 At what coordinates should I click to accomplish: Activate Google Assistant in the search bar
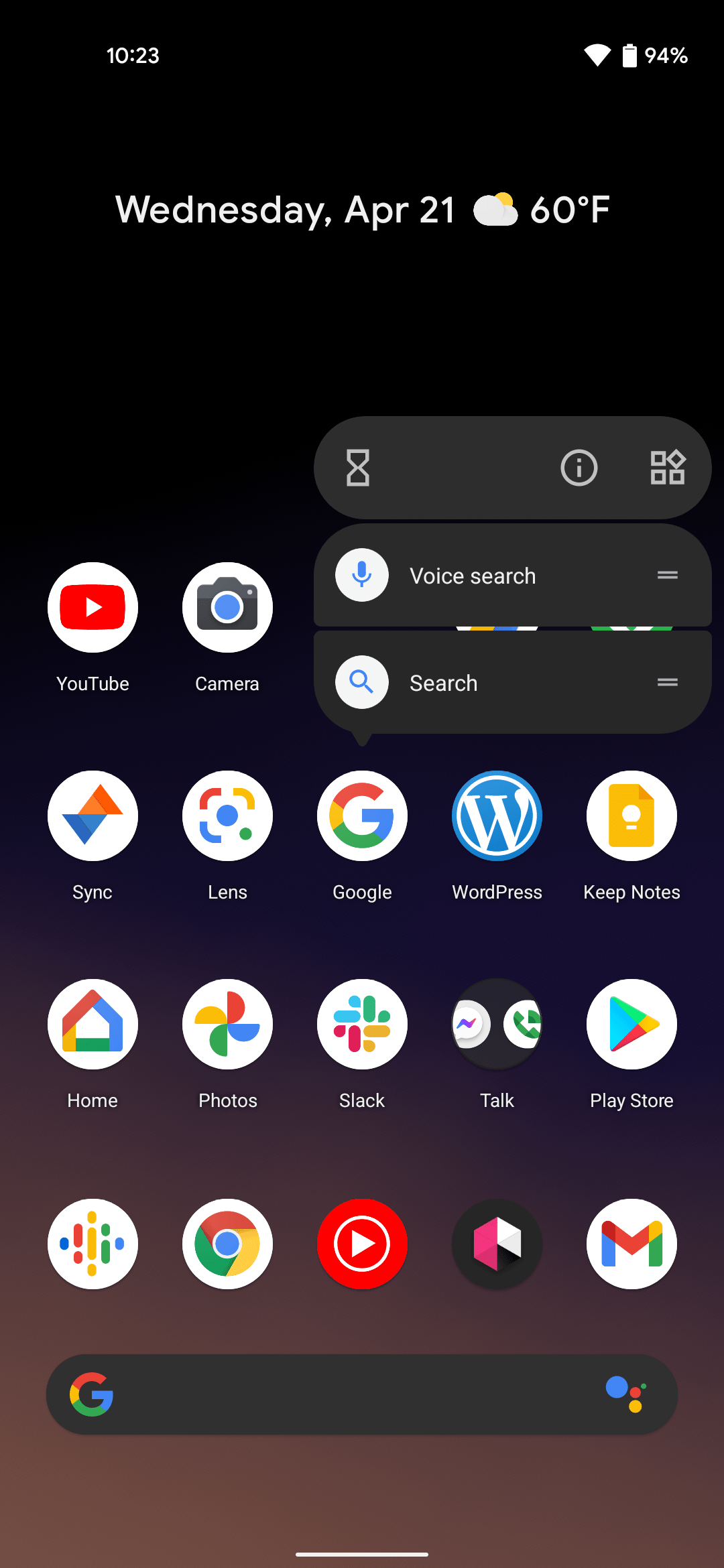(626, 1394)
